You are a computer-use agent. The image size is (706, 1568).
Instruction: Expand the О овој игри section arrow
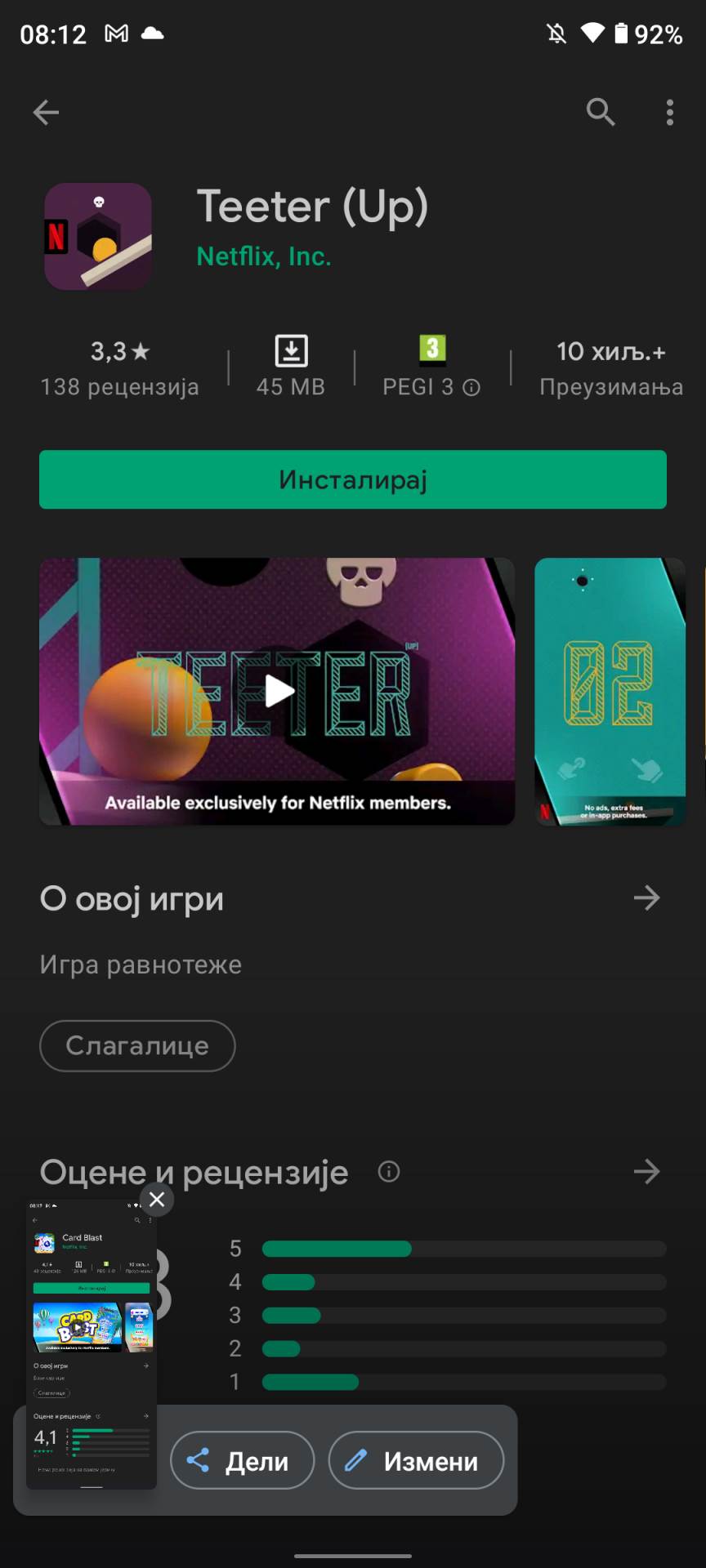click(646, 898)
